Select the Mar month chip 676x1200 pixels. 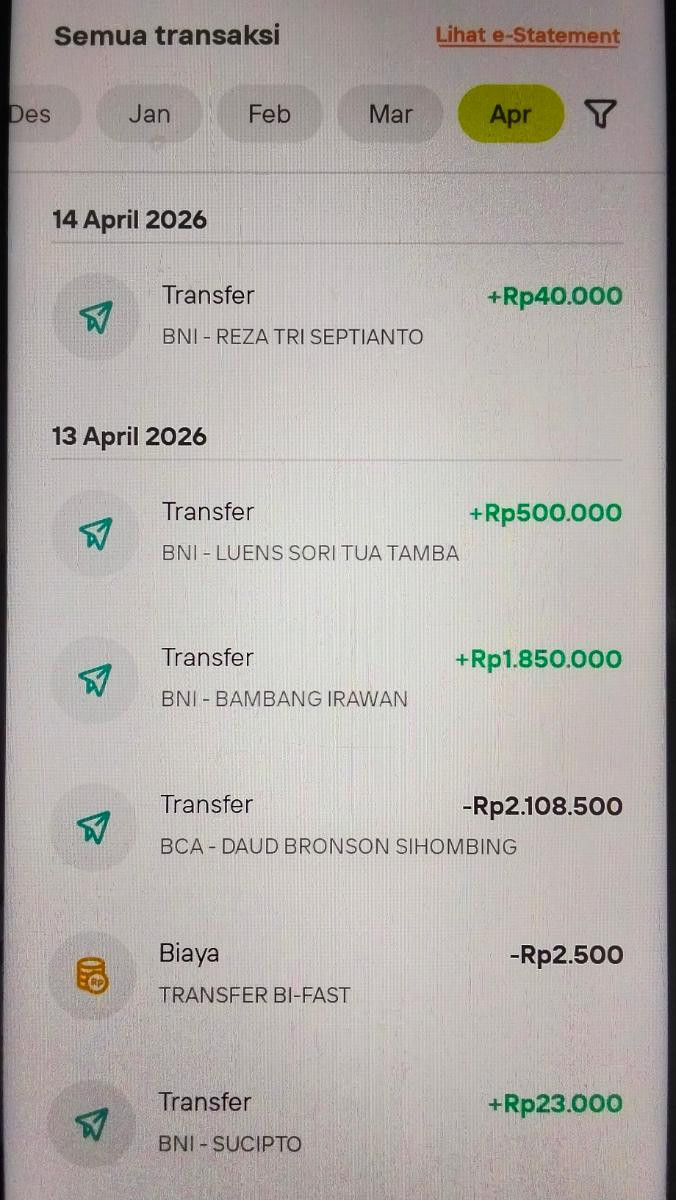[390, 114]
